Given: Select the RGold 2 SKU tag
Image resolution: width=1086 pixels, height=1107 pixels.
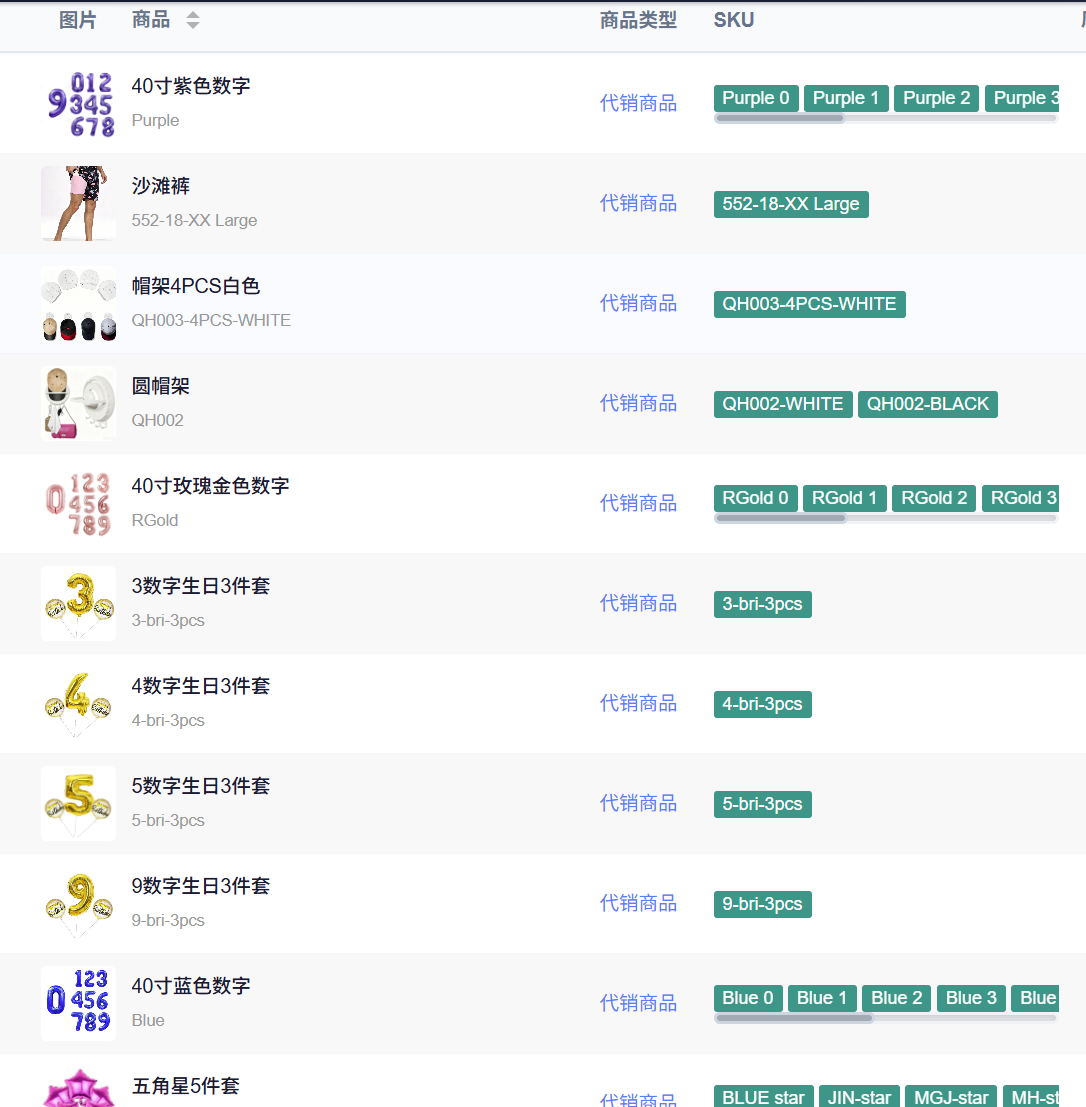Looking at the screenshot, I should (934, 498).
